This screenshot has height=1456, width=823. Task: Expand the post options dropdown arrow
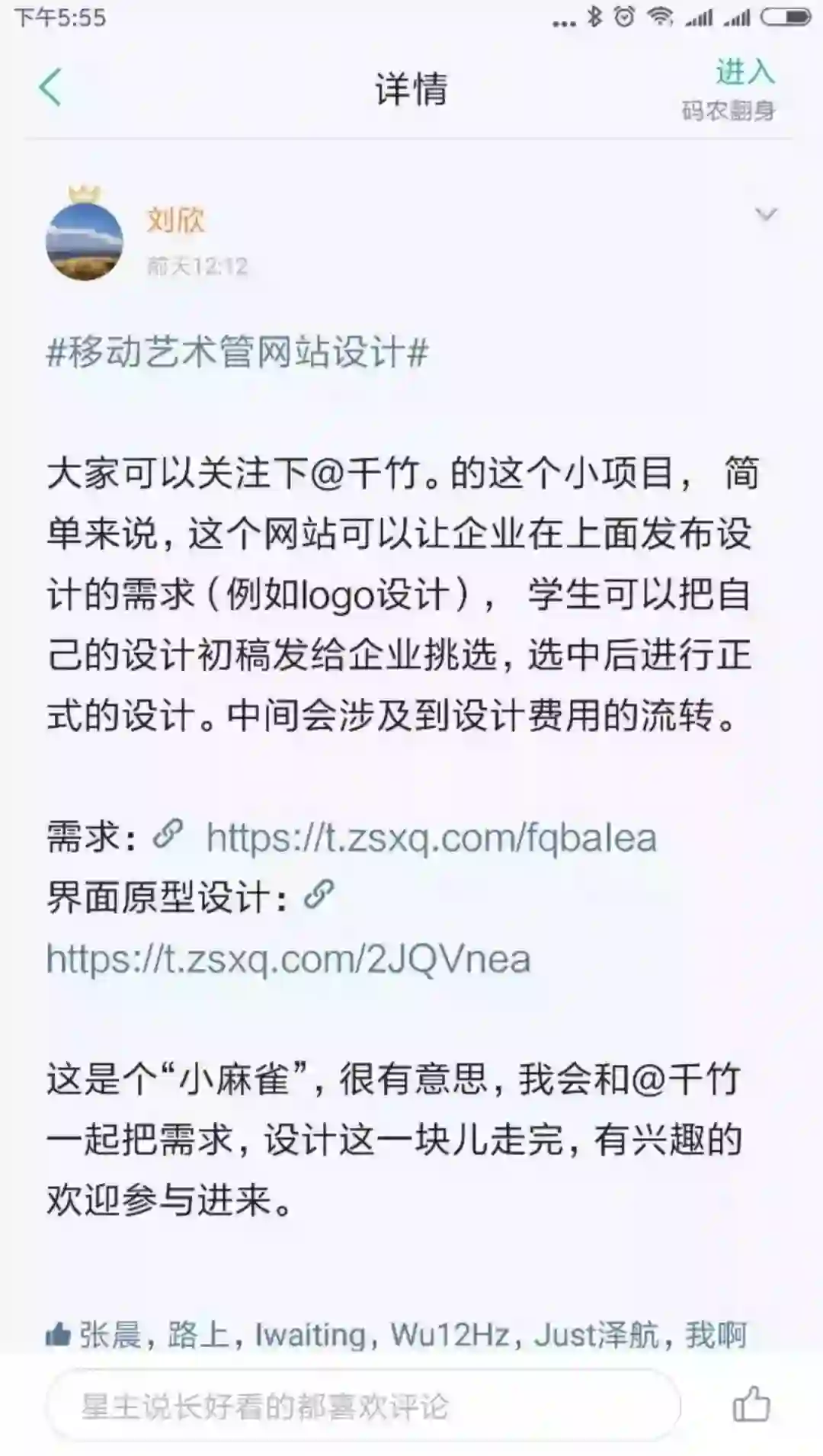click(765, 214)
